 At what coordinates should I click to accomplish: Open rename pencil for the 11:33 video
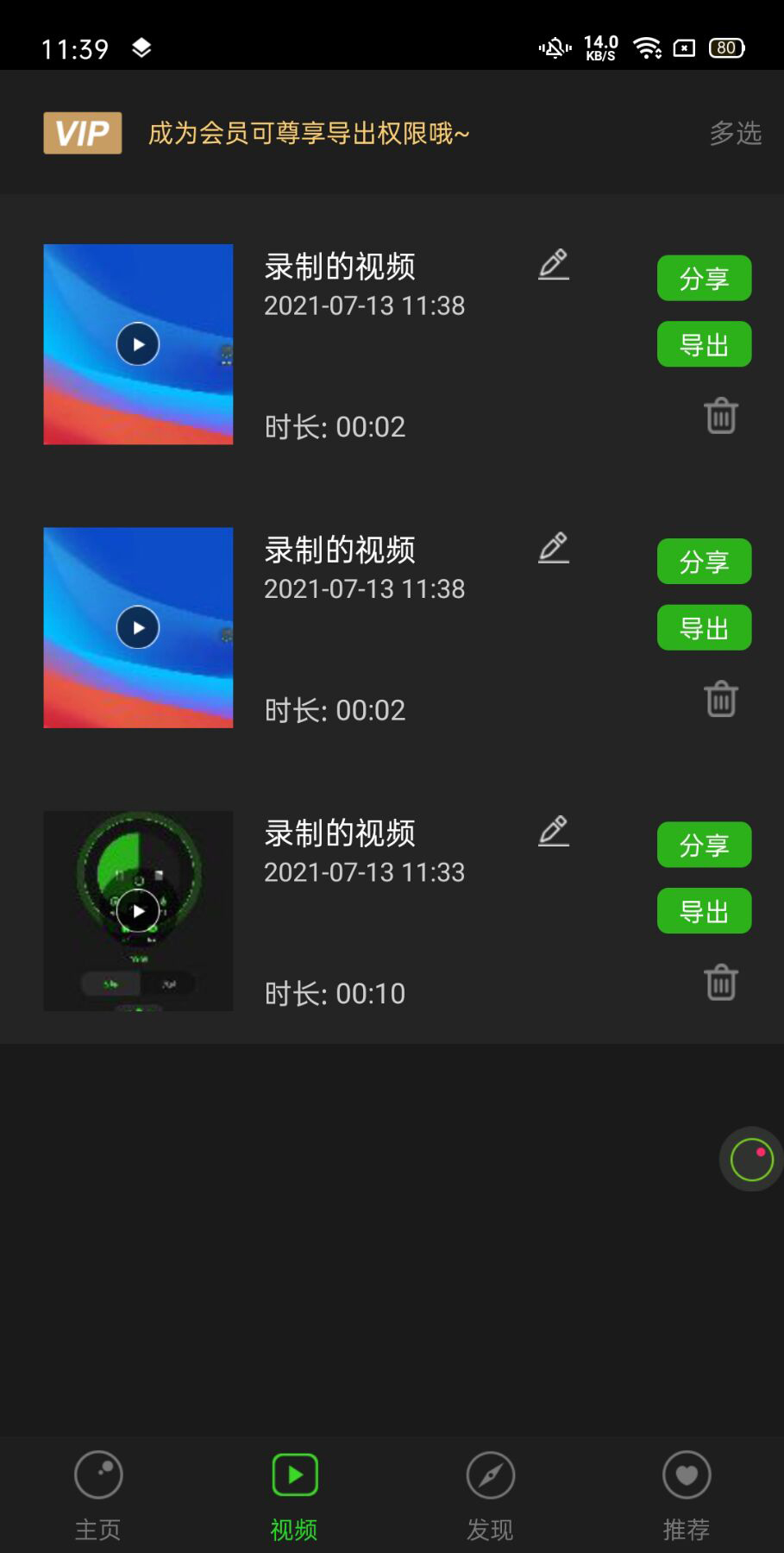click(553, 832)
